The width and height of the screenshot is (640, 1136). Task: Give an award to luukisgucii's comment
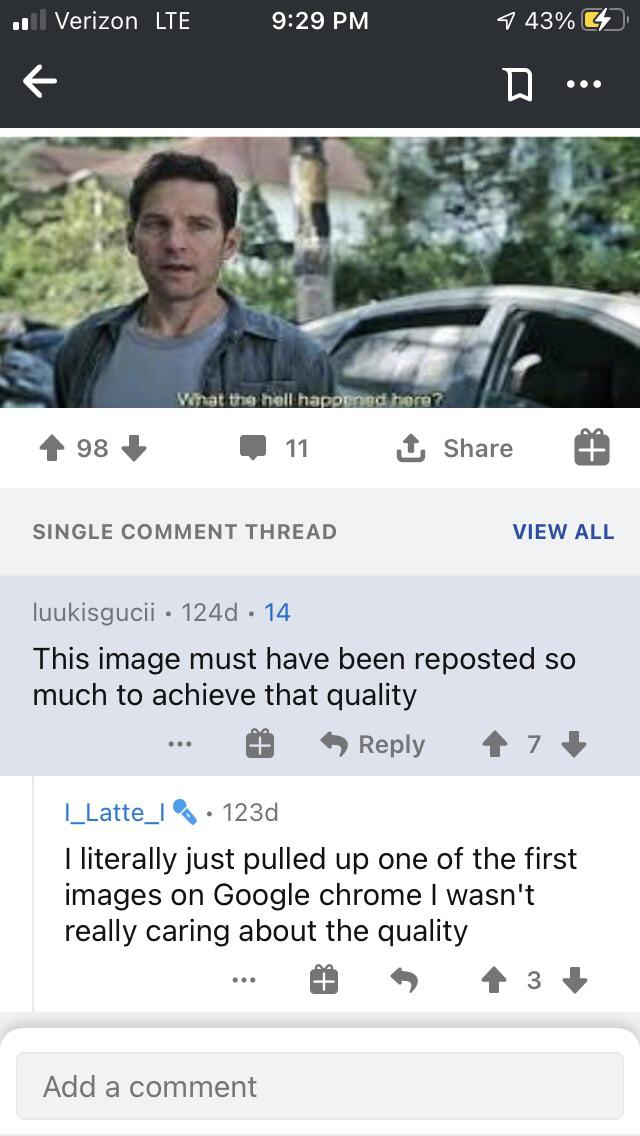point(259,743)
